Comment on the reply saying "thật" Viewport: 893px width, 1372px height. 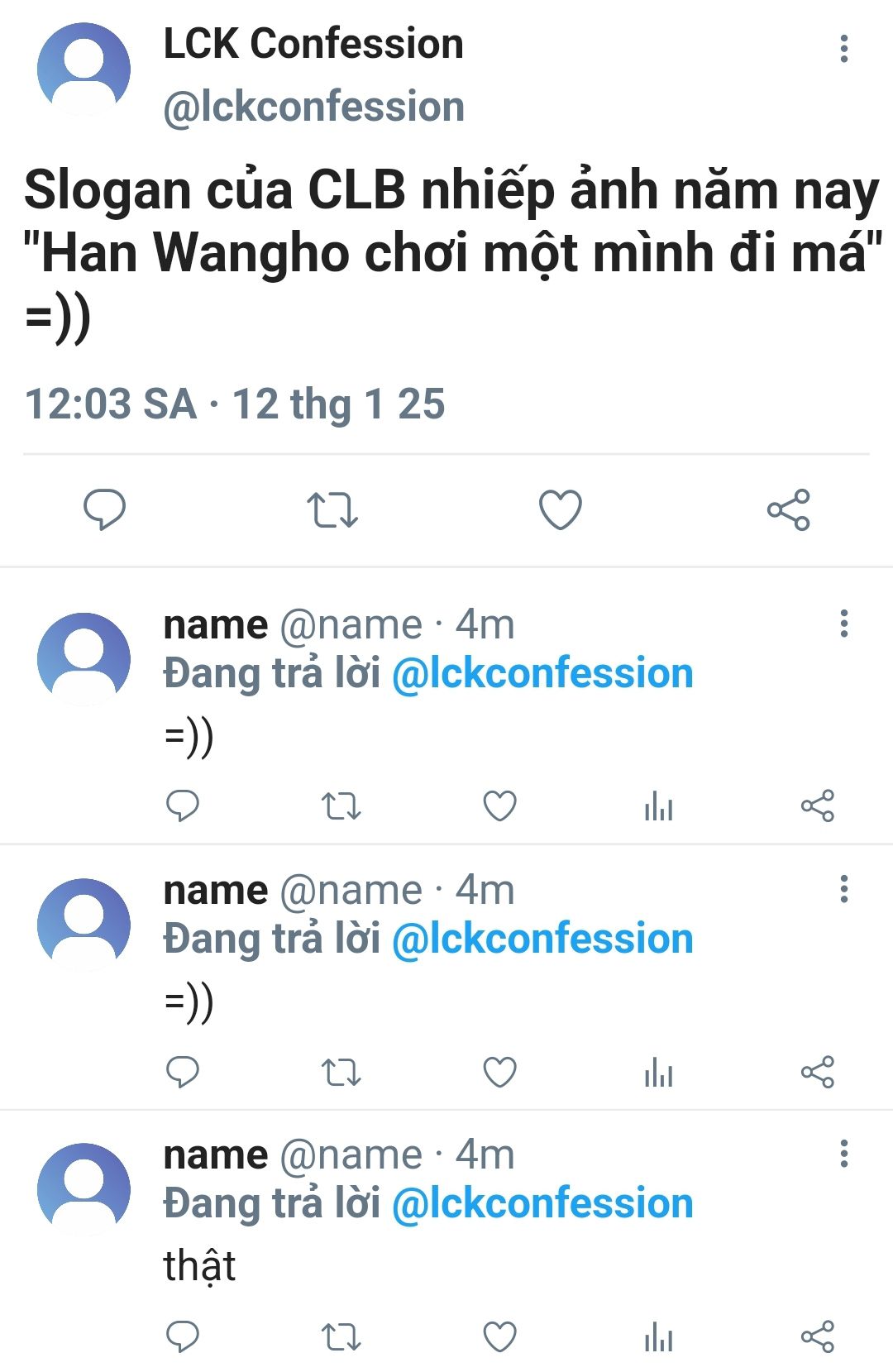[x=183, y=1336]
